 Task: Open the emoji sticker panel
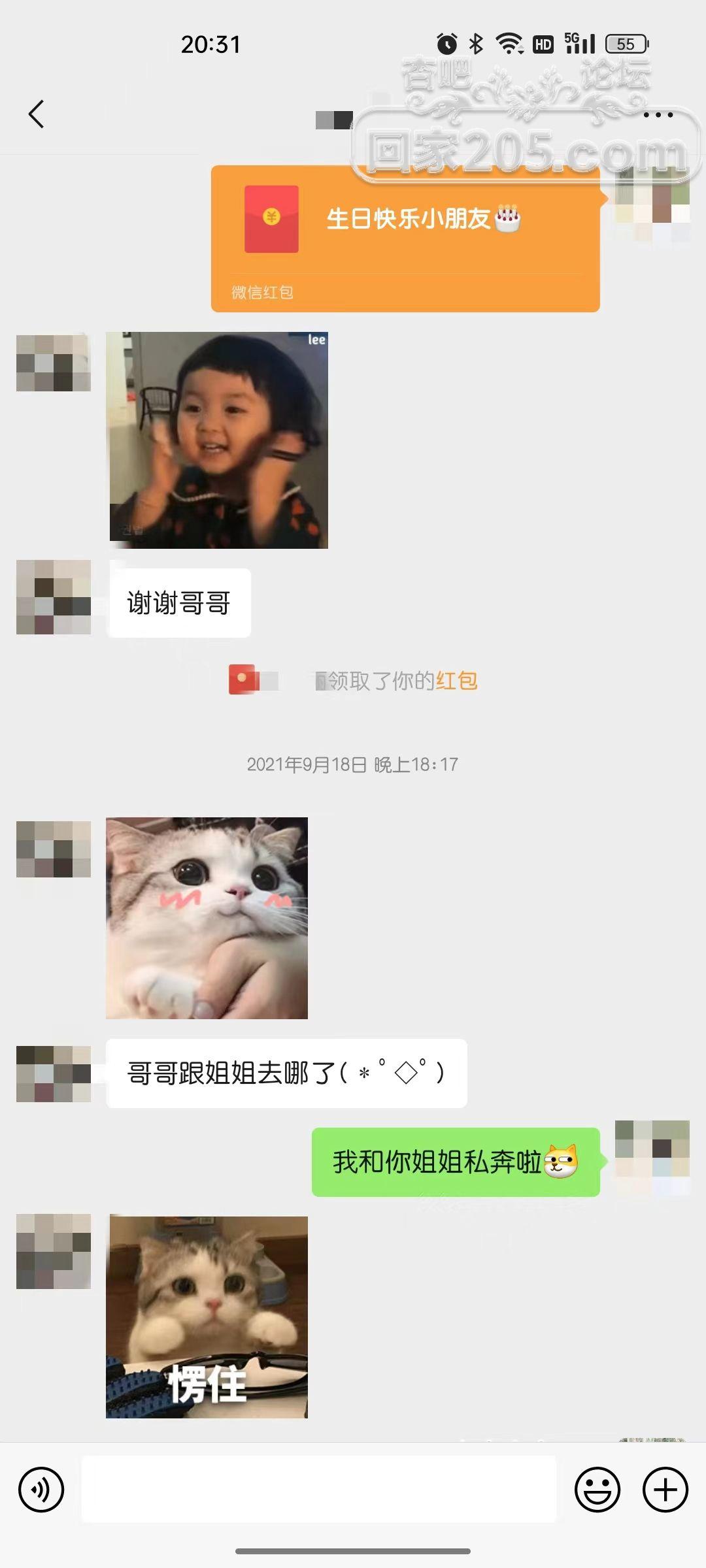pyautogui.click(x=597, y=1490)
